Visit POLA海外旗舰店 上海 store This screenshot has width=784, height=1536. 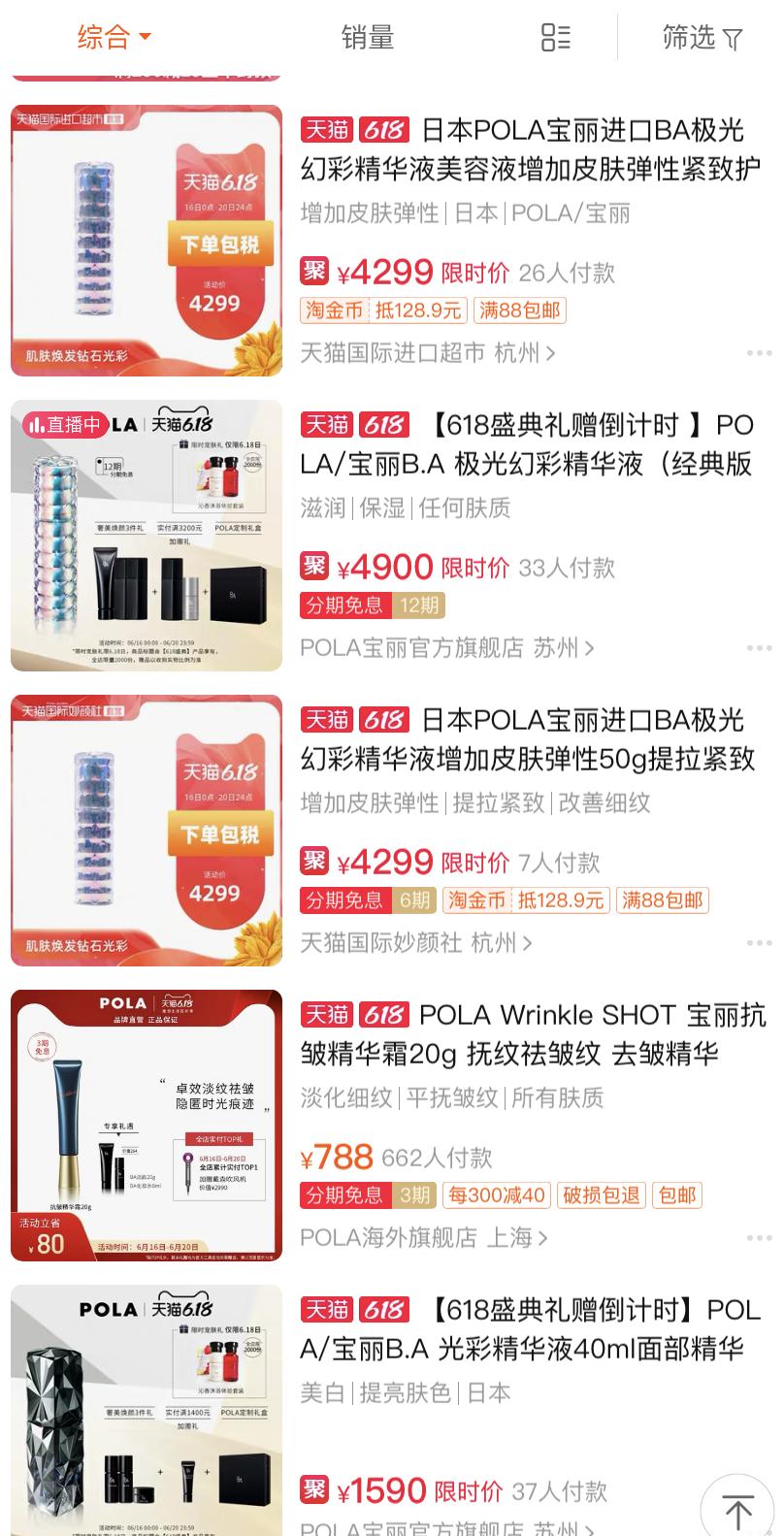click(424, 1237)
